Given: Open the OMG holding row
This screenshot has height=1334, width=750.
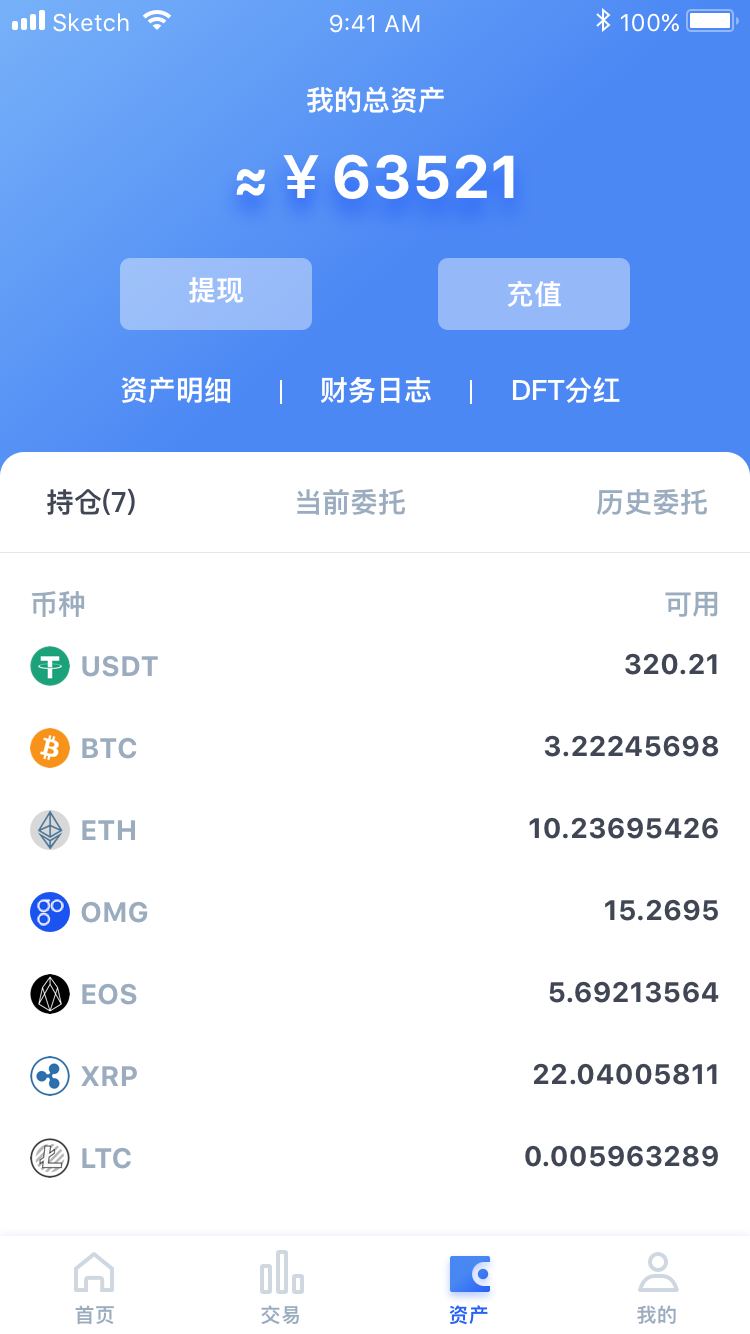Looking at the screenshot, I should point(375,912).
